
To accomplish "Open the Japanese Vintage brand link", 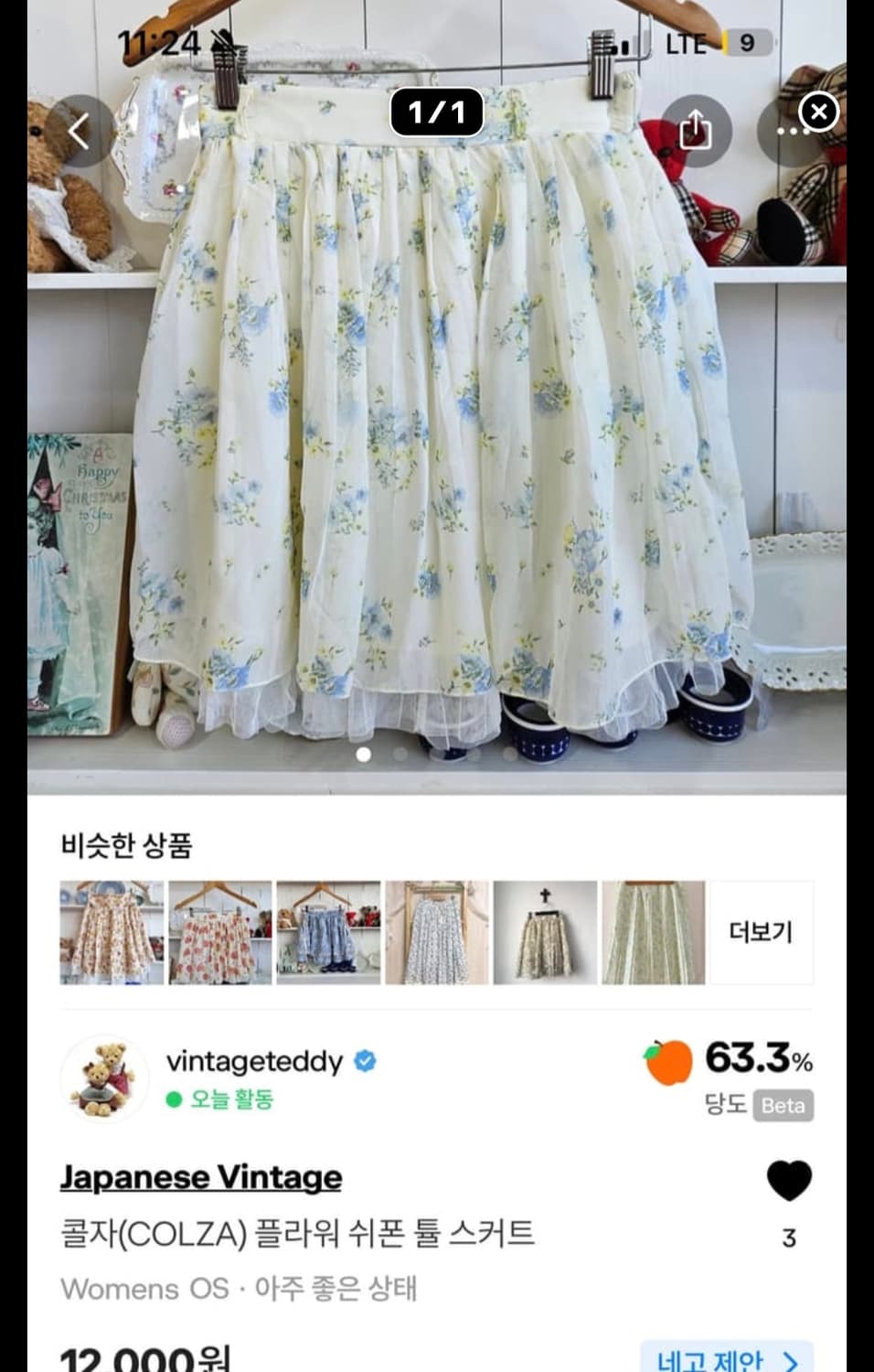I will pyautogui.click(x=201, y=1177).
